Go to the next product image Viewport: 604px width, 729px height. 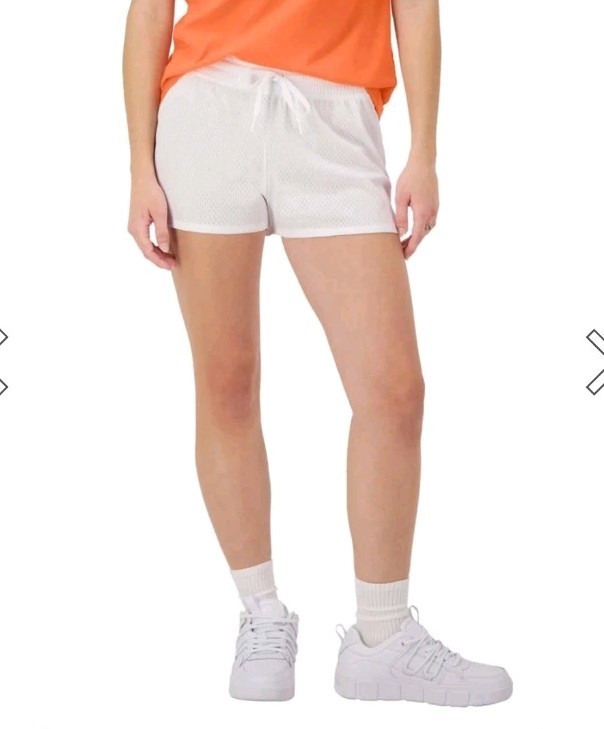tap(595, 361)
